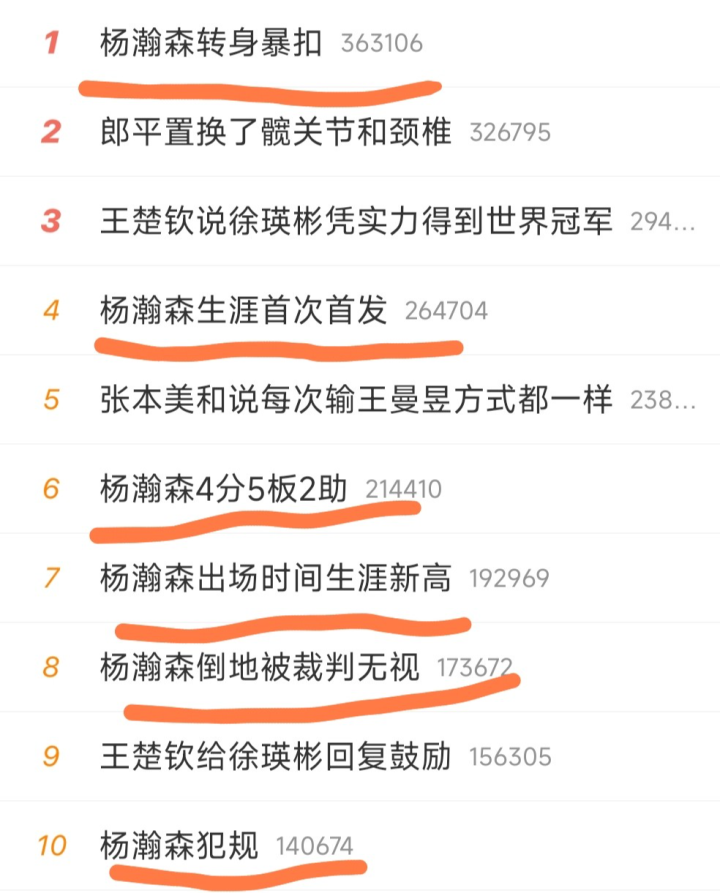
Task: Select trend 杨瀚森生涯首次首发
Action: coord(243,310)
